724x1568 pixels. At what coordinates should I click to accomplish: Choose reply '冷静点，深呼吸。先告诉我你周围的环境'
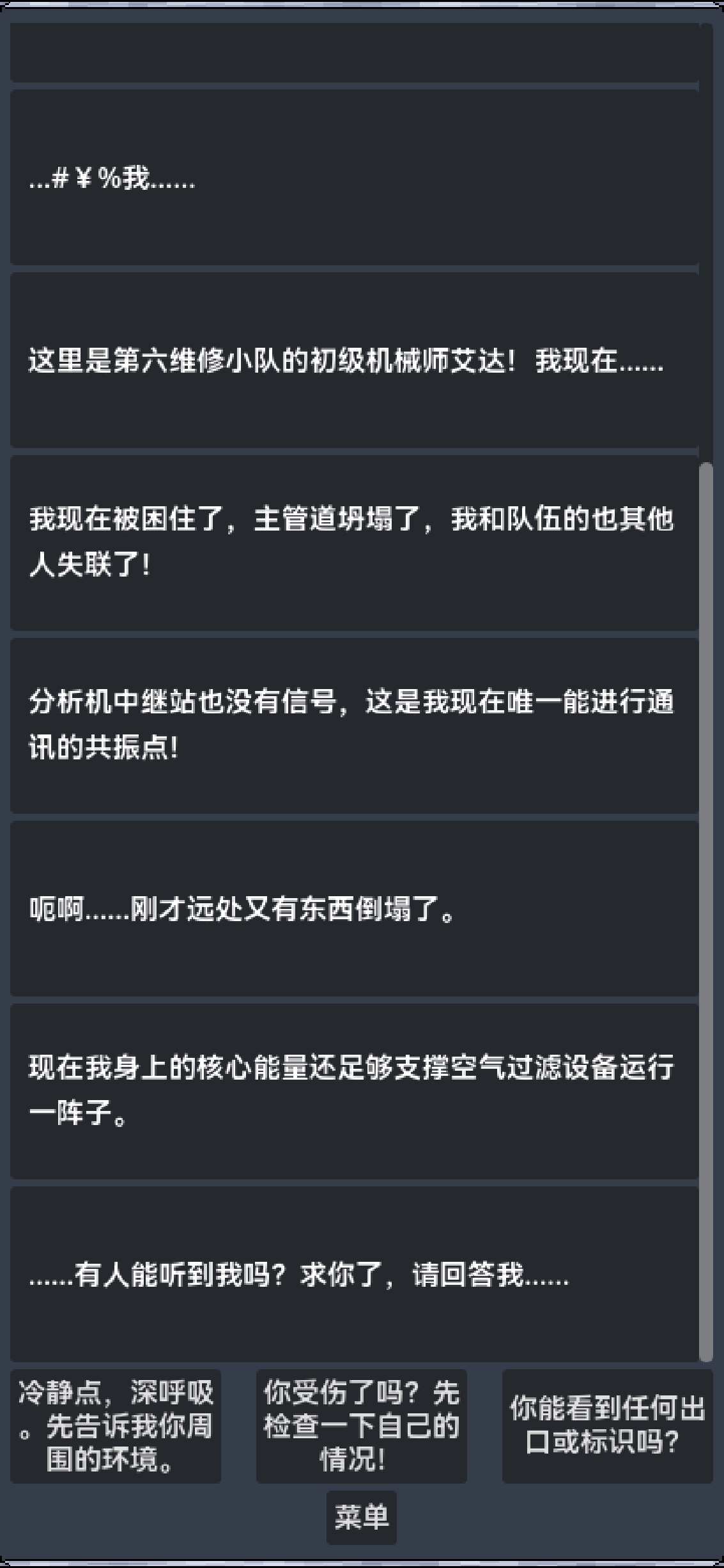coord(116,1425)
